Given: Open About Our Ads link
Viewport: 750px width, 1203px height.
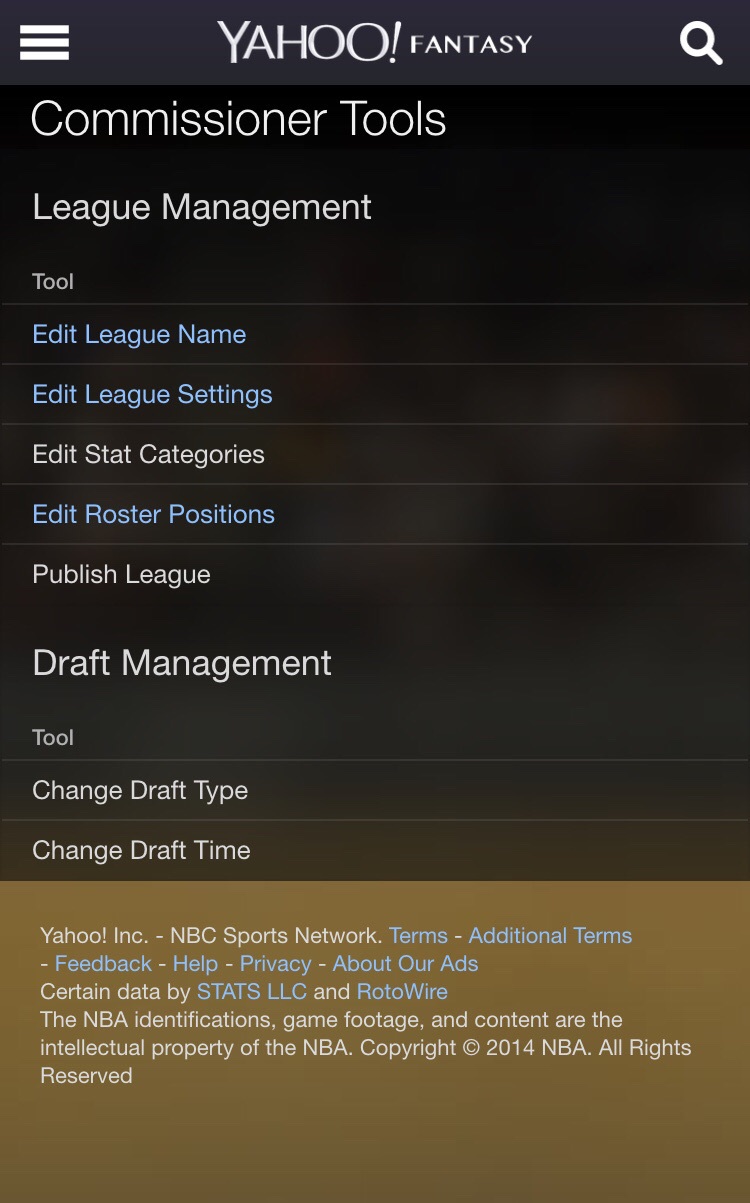Looking at the screenshot, I should (x=405, y=964).
